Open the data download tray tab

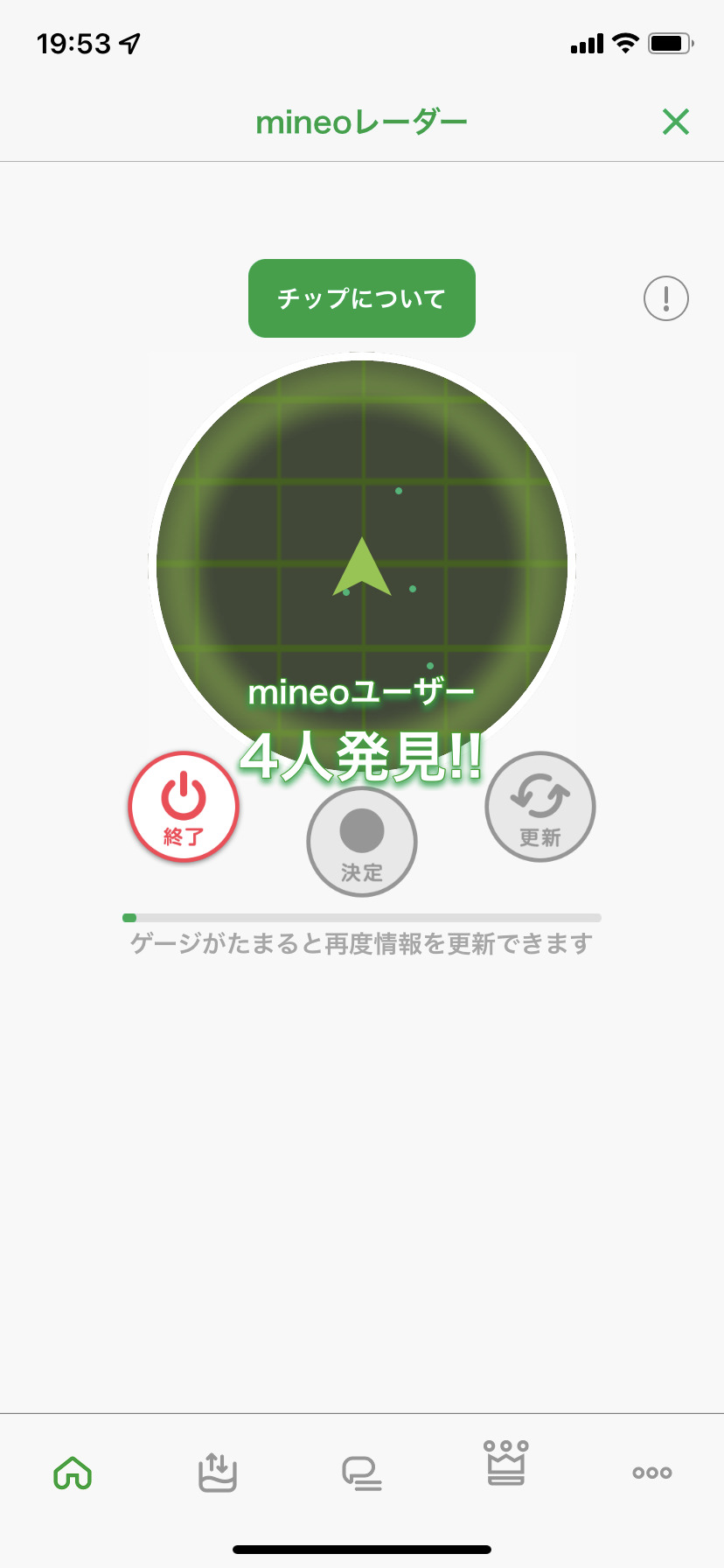(218, 1473)
